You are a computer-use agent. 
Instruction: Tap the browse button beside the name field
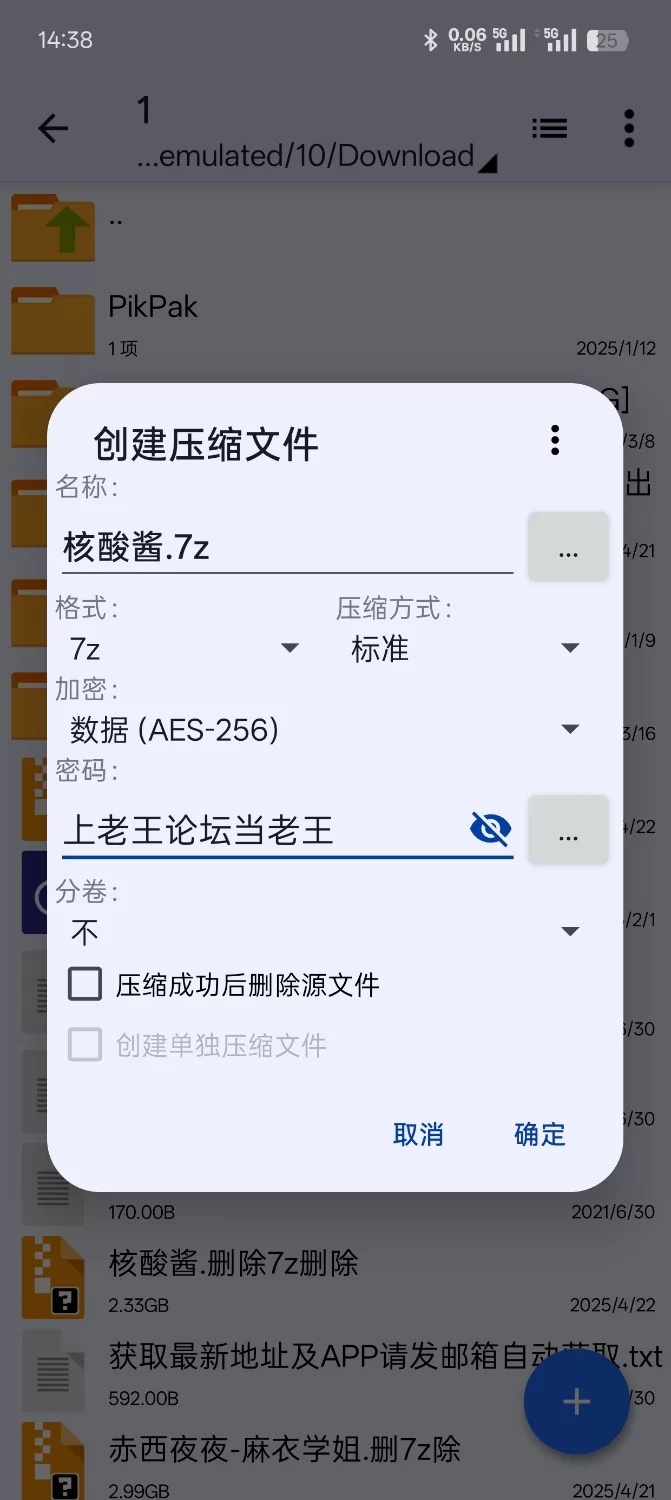[x=568, y=547]
